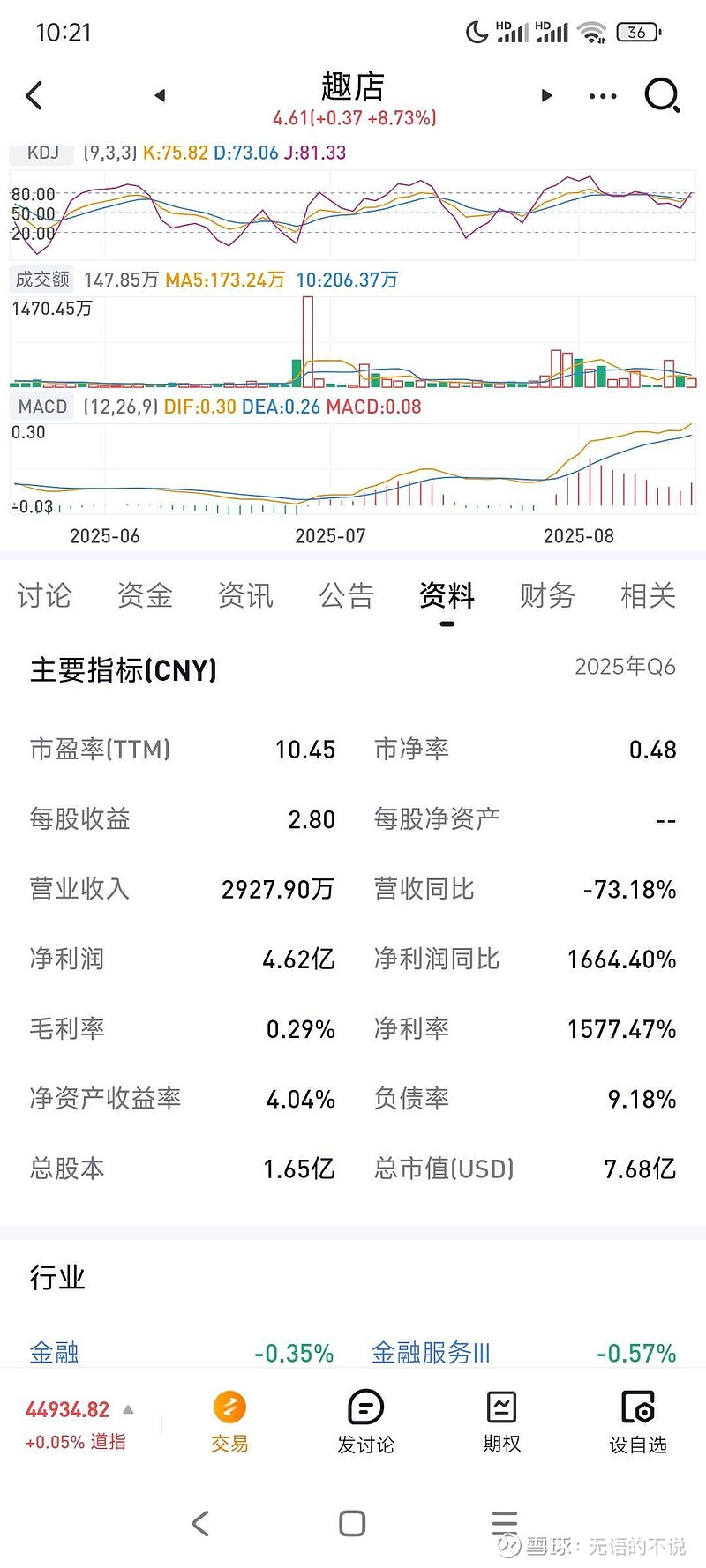Open the 相关 tab
Screen dimensions: 706x1568
[x=648, y=596]
